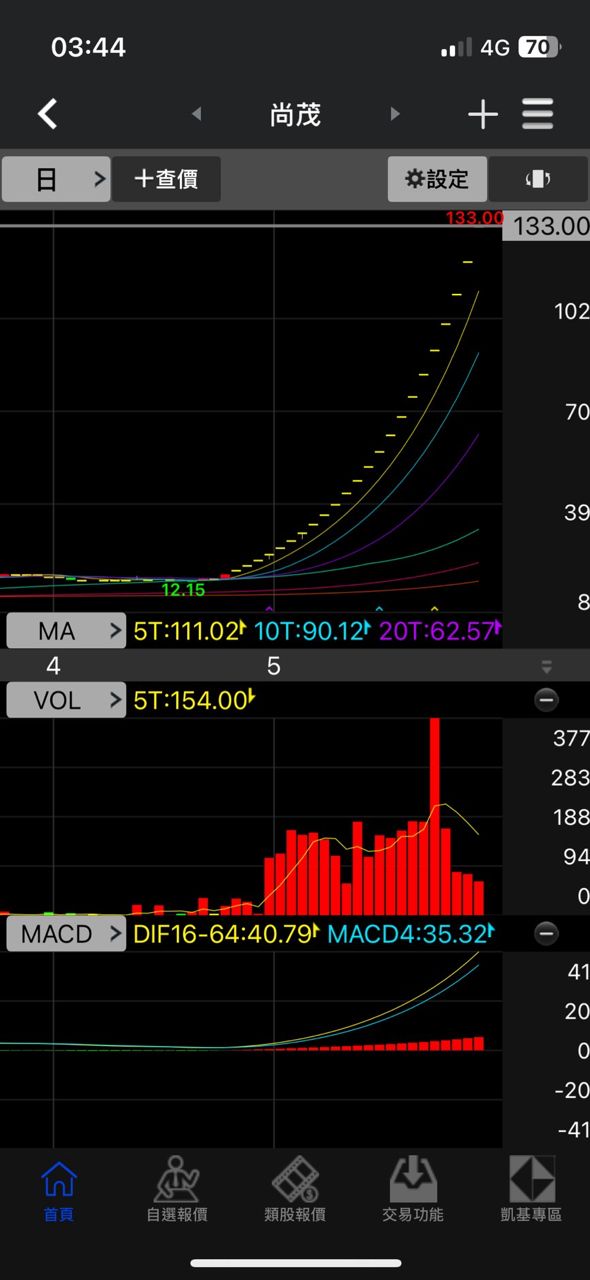Viewport: 590px width, 1280px height.
Task: Change the MA indicator selector
Action: [x=66, y=631]
